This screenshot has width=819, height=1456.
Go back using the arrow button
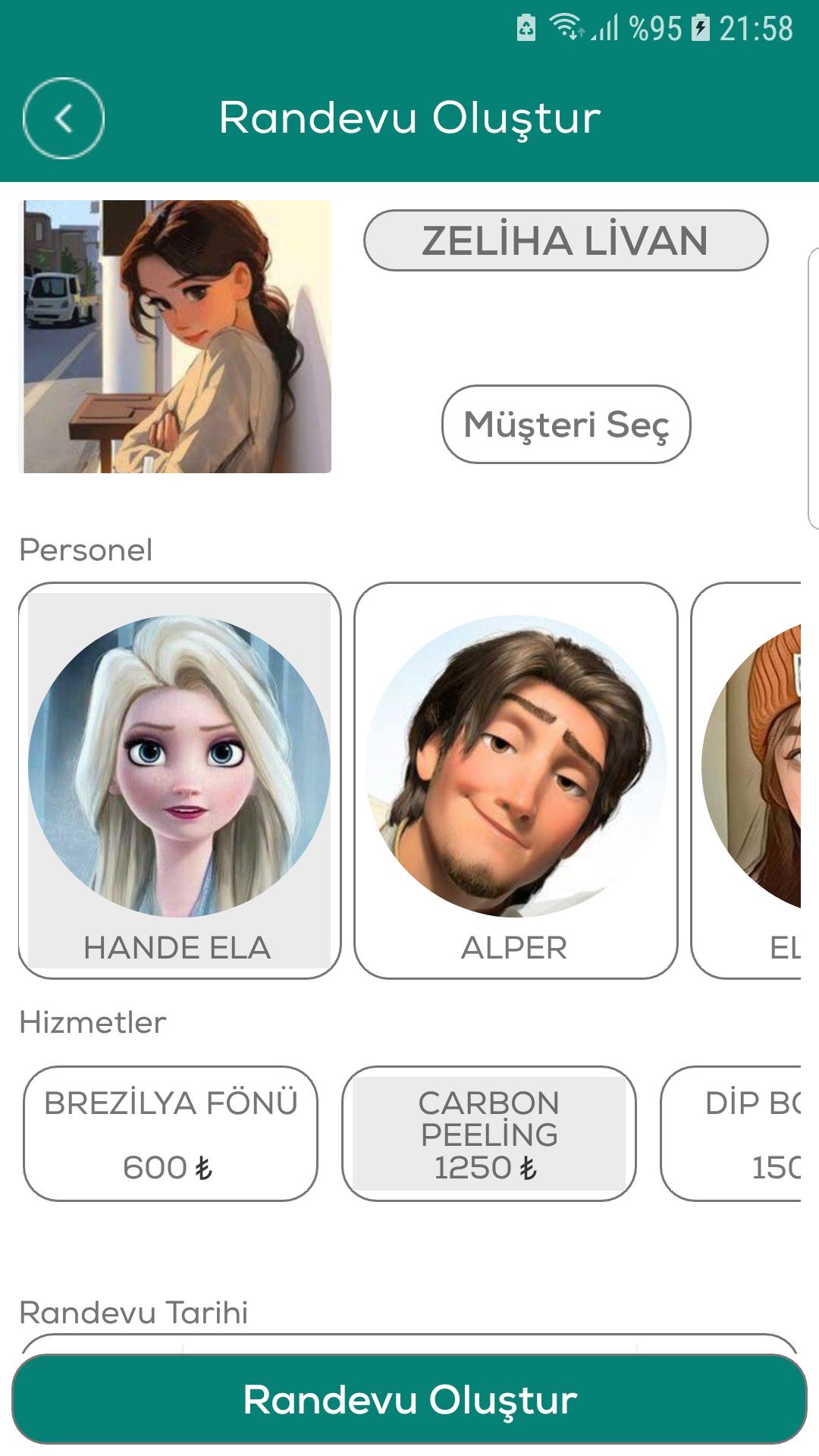coord(64,118)
